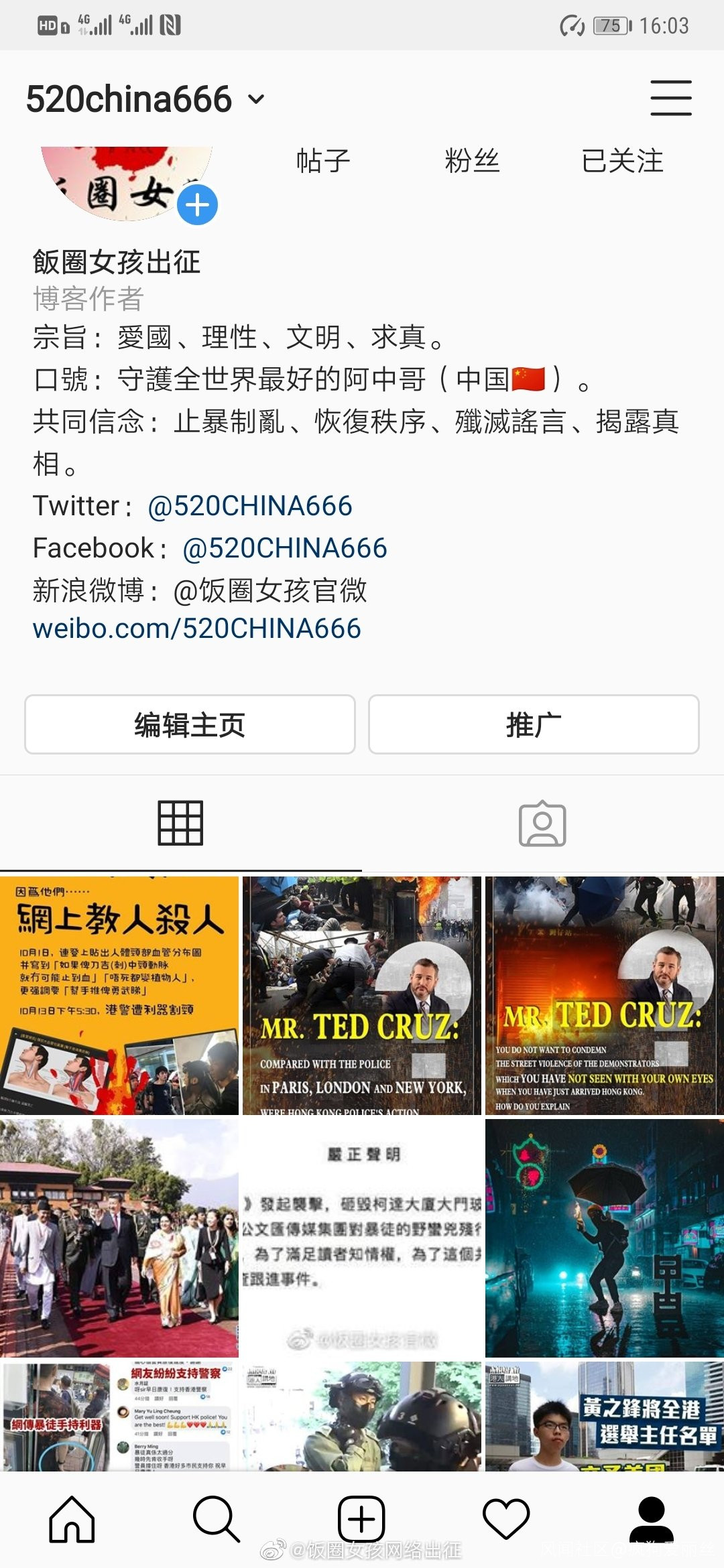The image size is (724, 1568).
Task: Tap 编辑主页 to edit the profile
Action: tap(190, 724)
